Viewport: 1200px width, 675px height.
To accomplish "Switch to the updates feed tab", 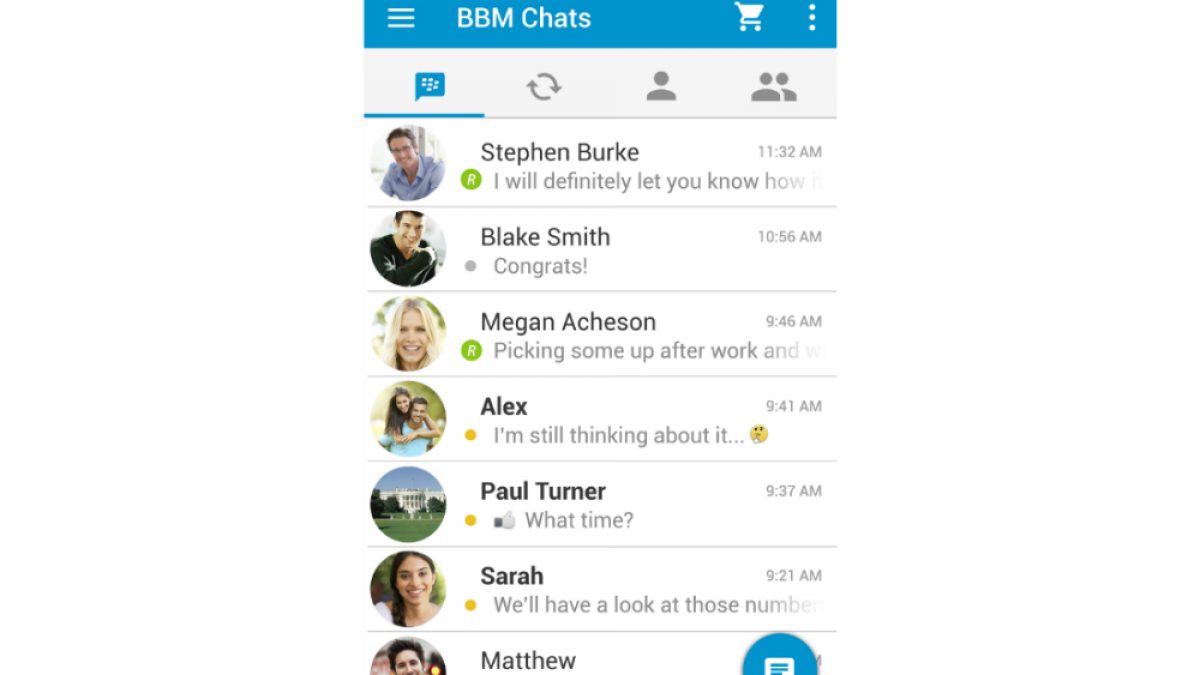I will pyautogui.click(x=544, y=87).
